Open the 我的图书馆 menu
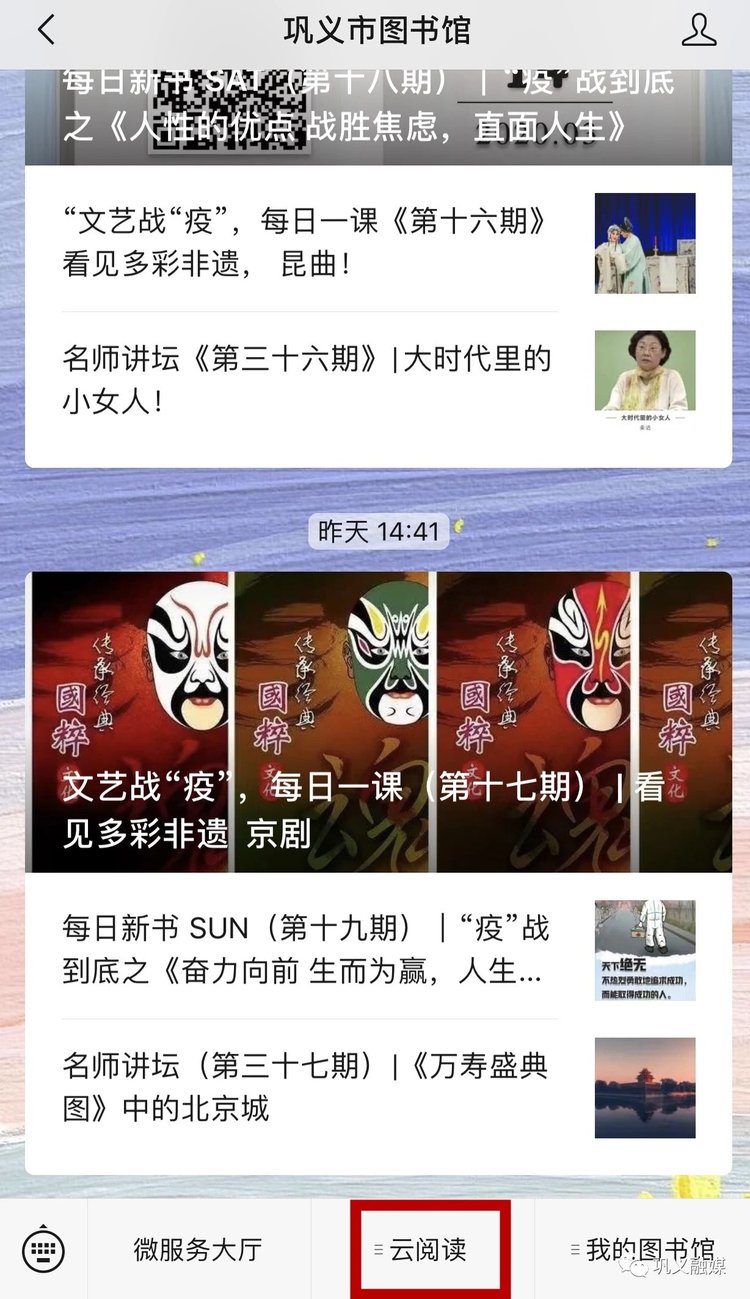Viewport: 750px width, 1299px height. tap(645, 1249)
